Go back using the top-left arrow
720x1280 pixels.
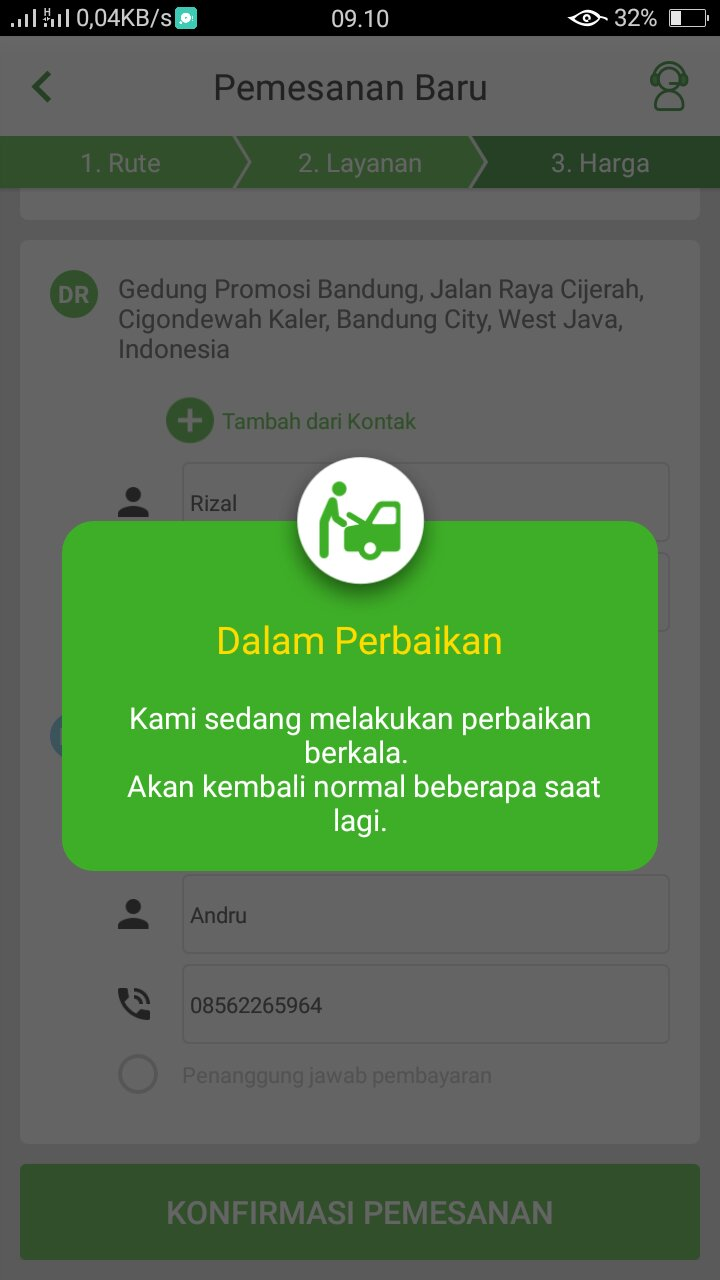[x=42, y=87]
